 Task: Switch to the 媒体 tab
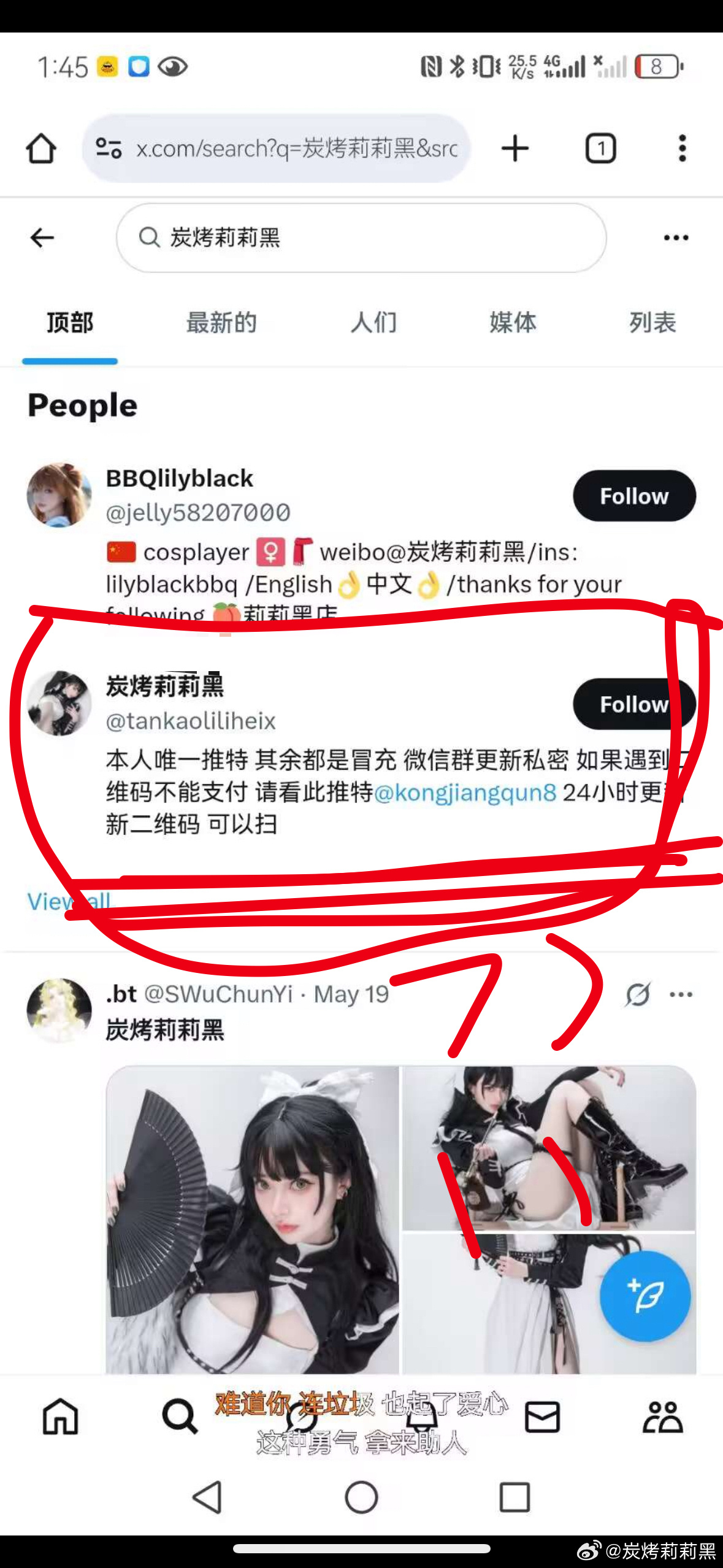click(x=513, y=323)
